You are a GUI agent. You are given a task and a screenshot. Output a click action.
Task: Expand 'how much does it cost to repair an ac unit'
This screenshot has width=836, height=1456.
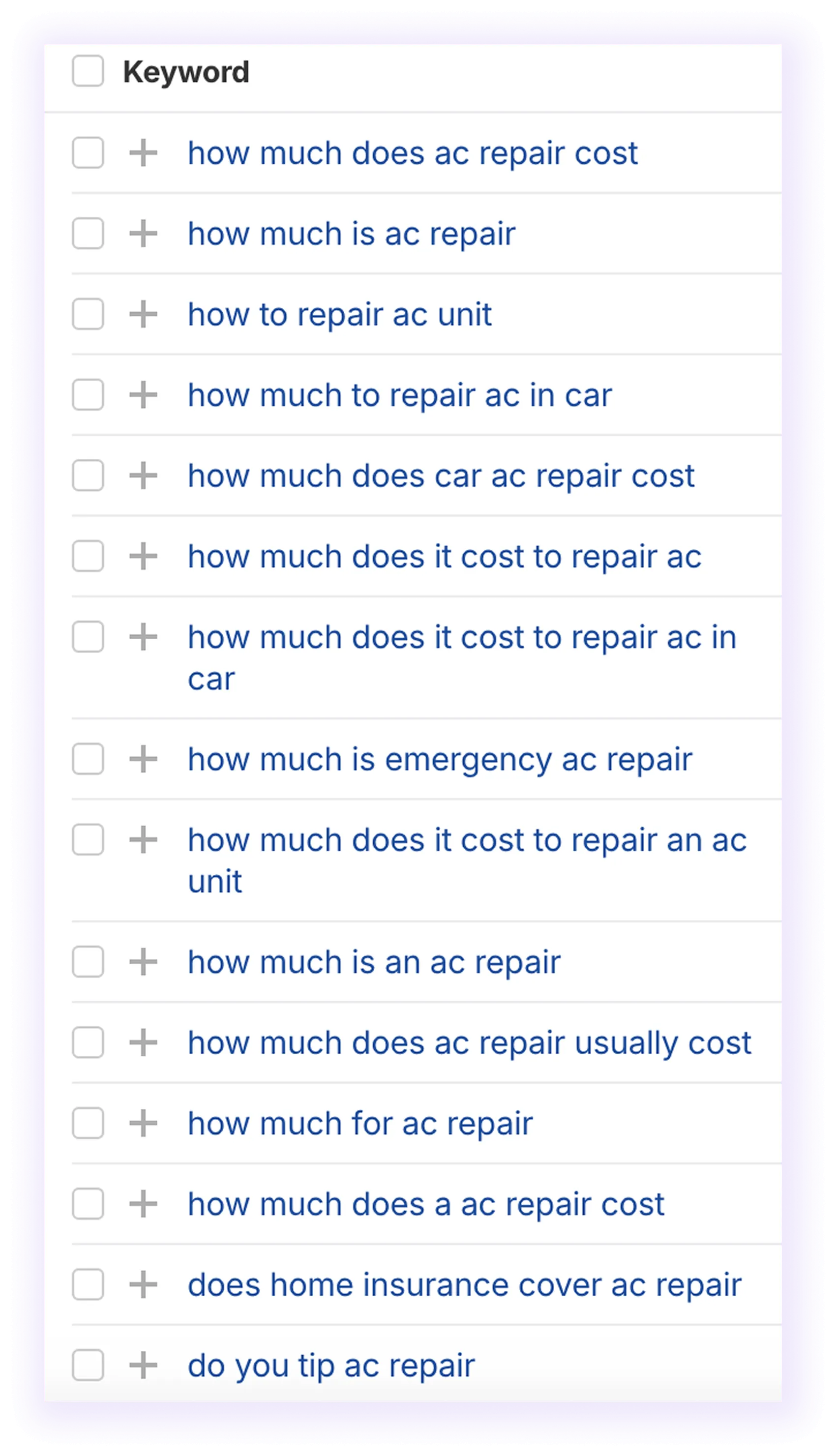click(144, 840)
